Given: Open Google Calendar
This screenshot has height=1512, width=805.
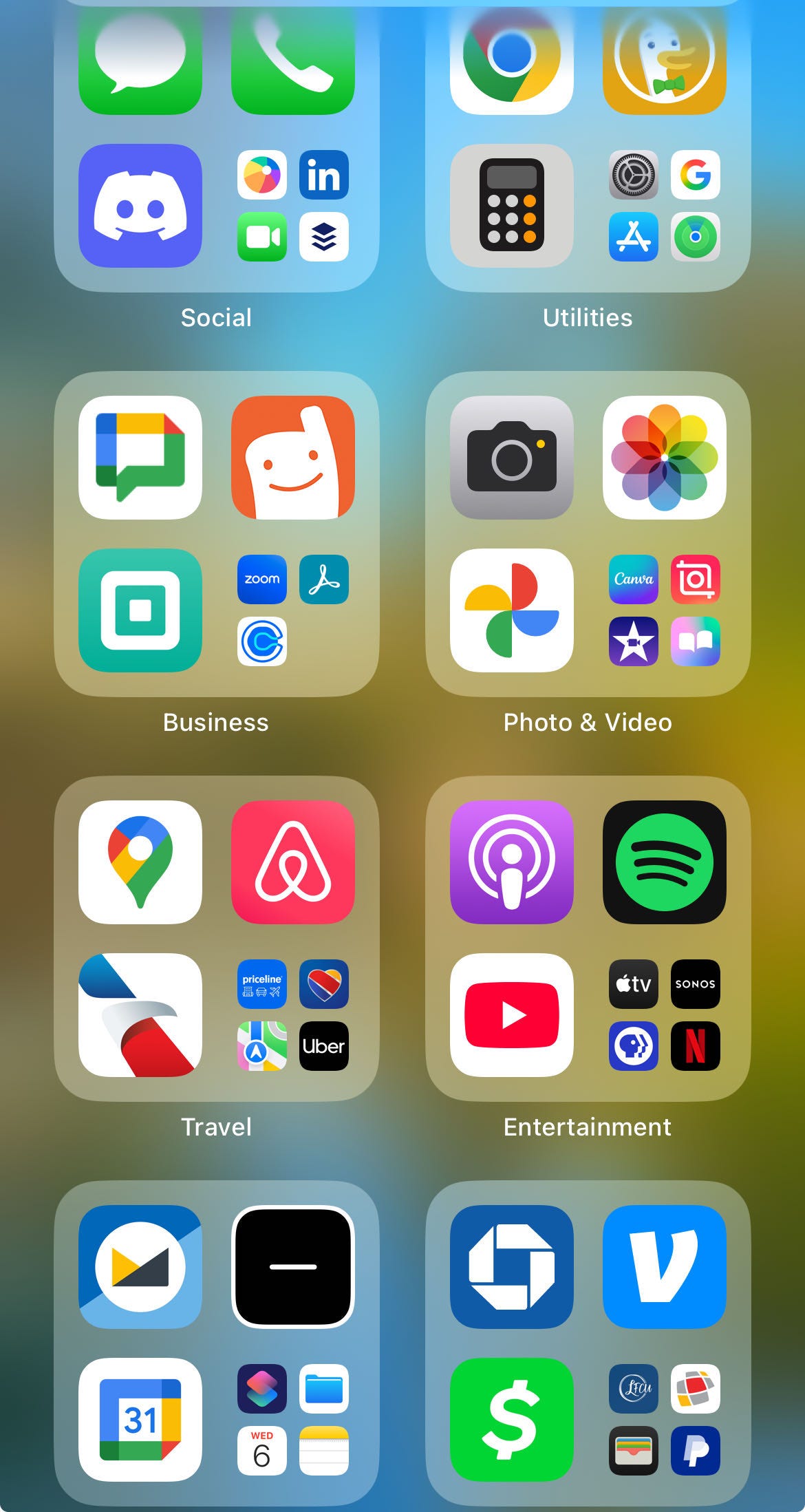Looking at the screenshot, I should tap(140, 1419).
